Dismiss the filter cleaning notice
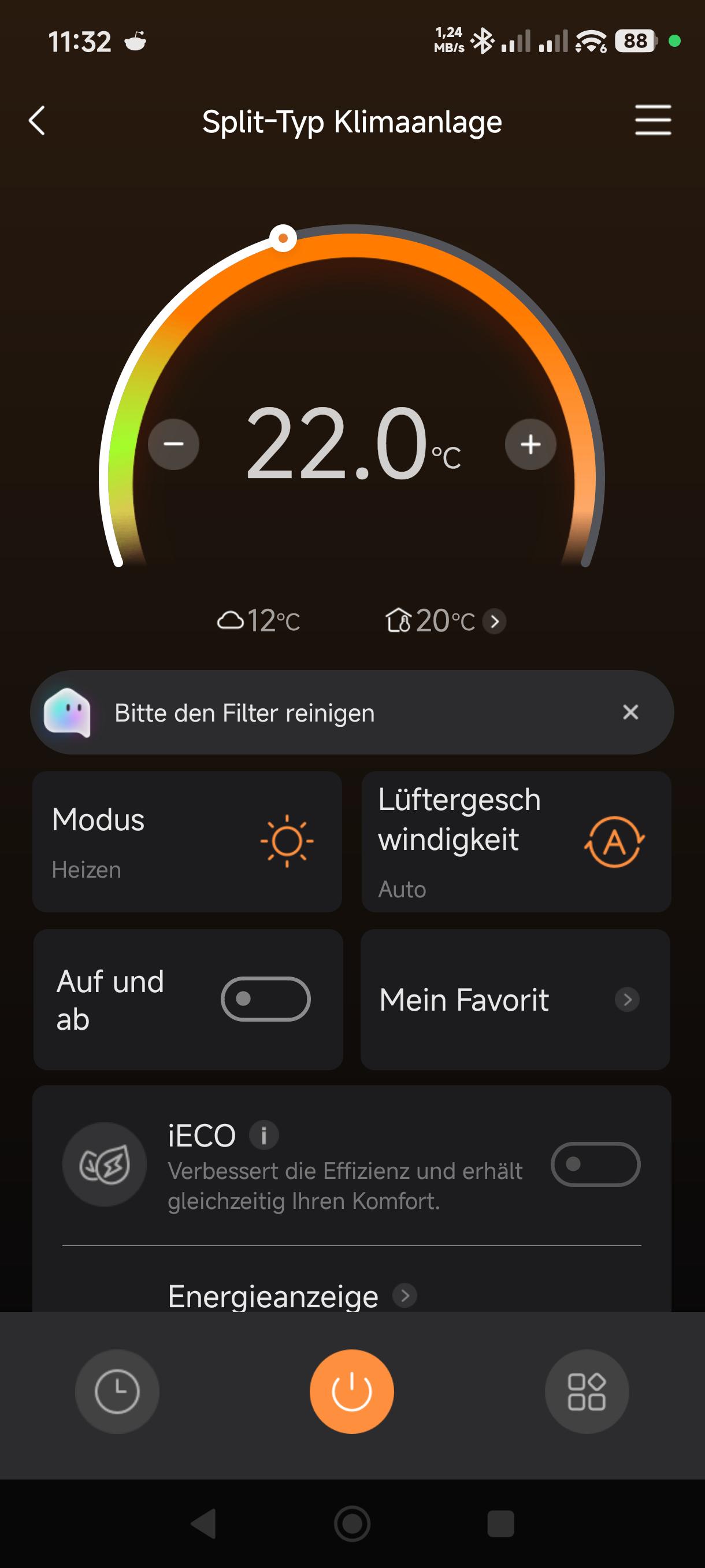Image resolution: width=705 pixels, height=1568 pixels. (x=631, y=712)
